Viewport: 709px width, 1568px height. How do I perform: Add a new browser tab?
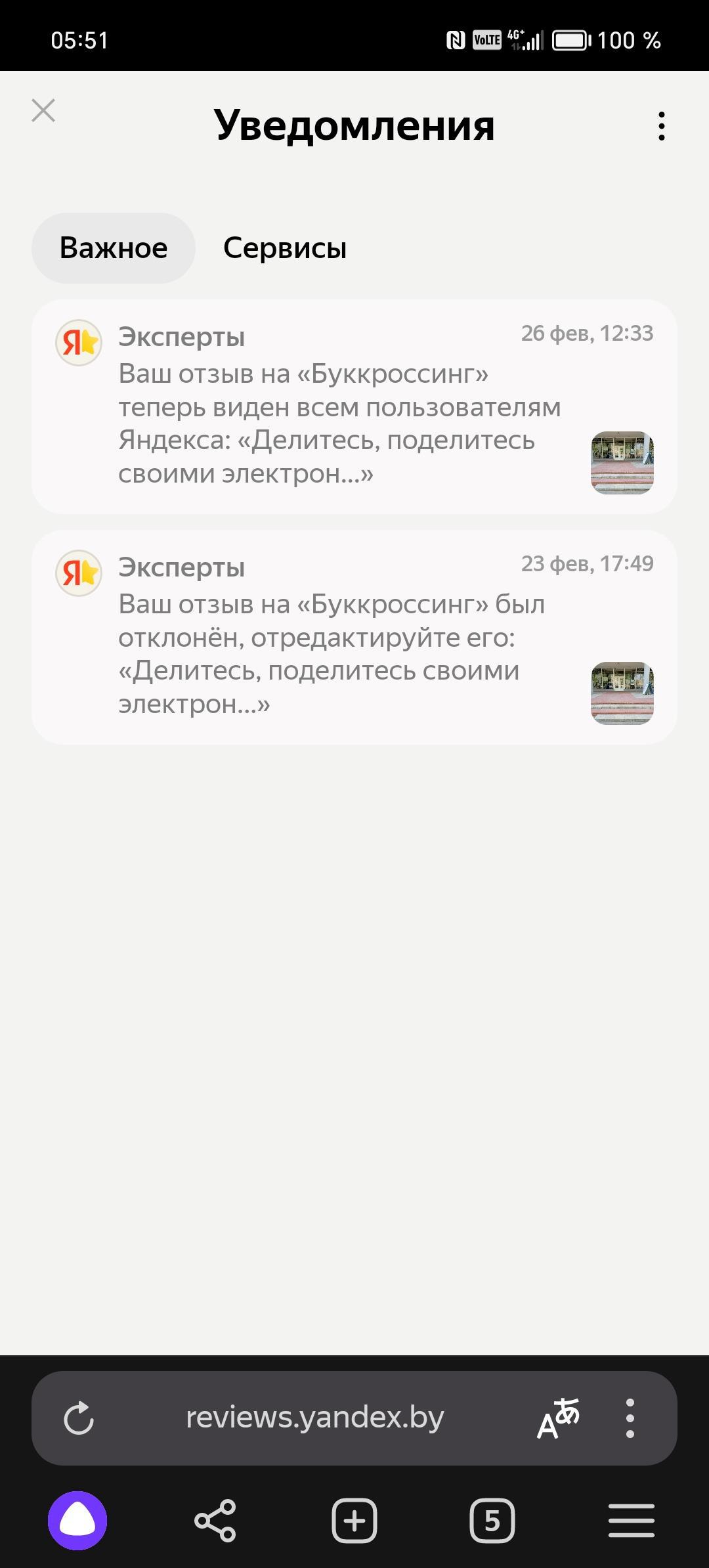[354, 1521]
